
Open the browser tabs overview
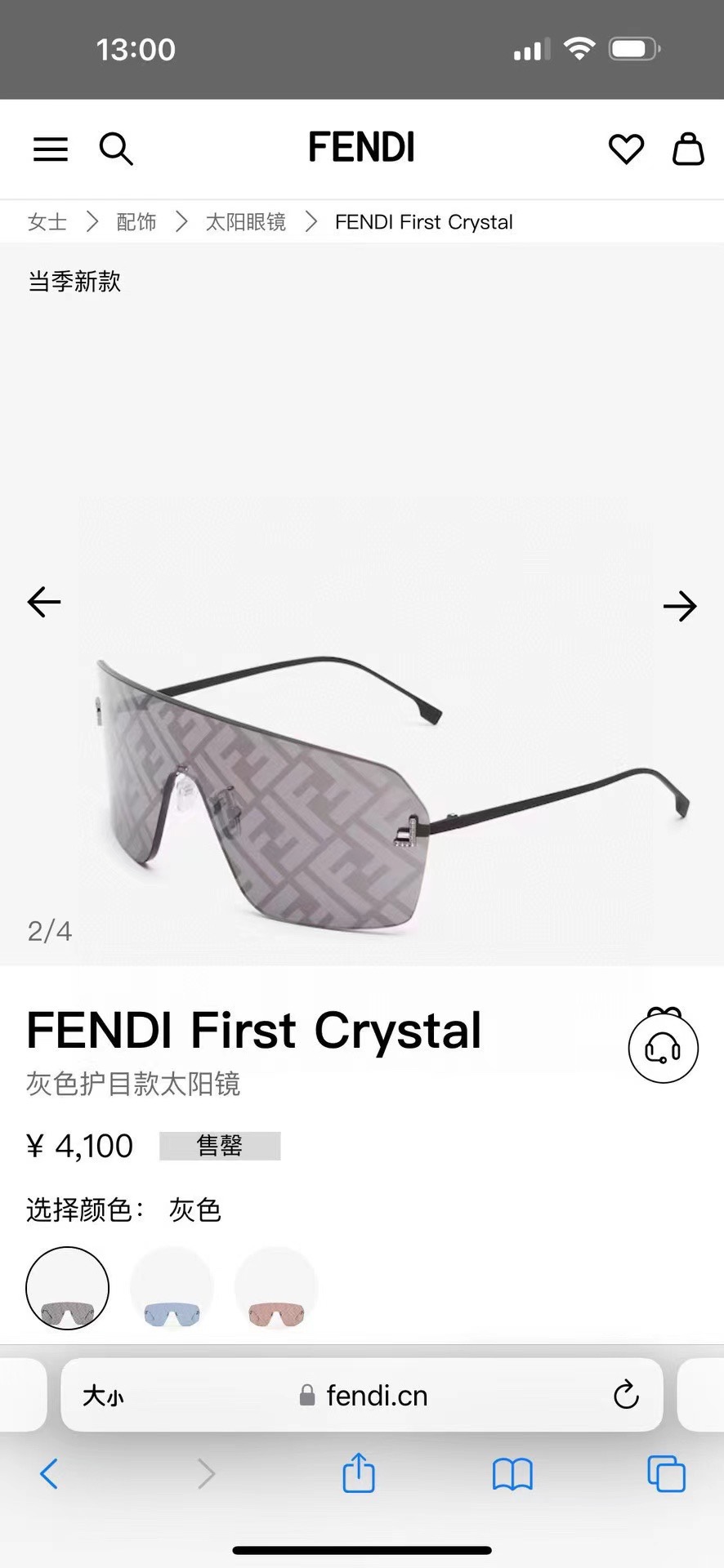pos(666,1474)
